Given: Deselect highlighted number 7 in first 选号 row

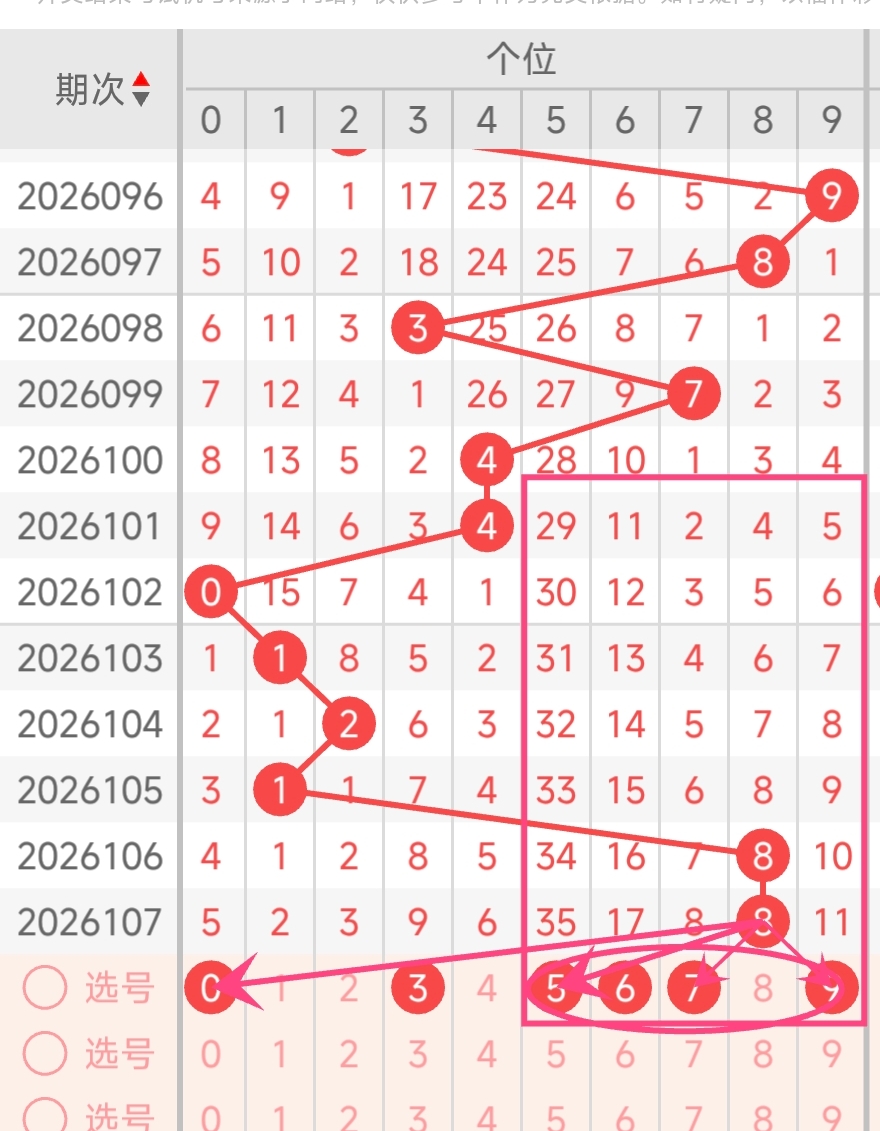Looking at the screenshot, I should [x=694, y=988].
